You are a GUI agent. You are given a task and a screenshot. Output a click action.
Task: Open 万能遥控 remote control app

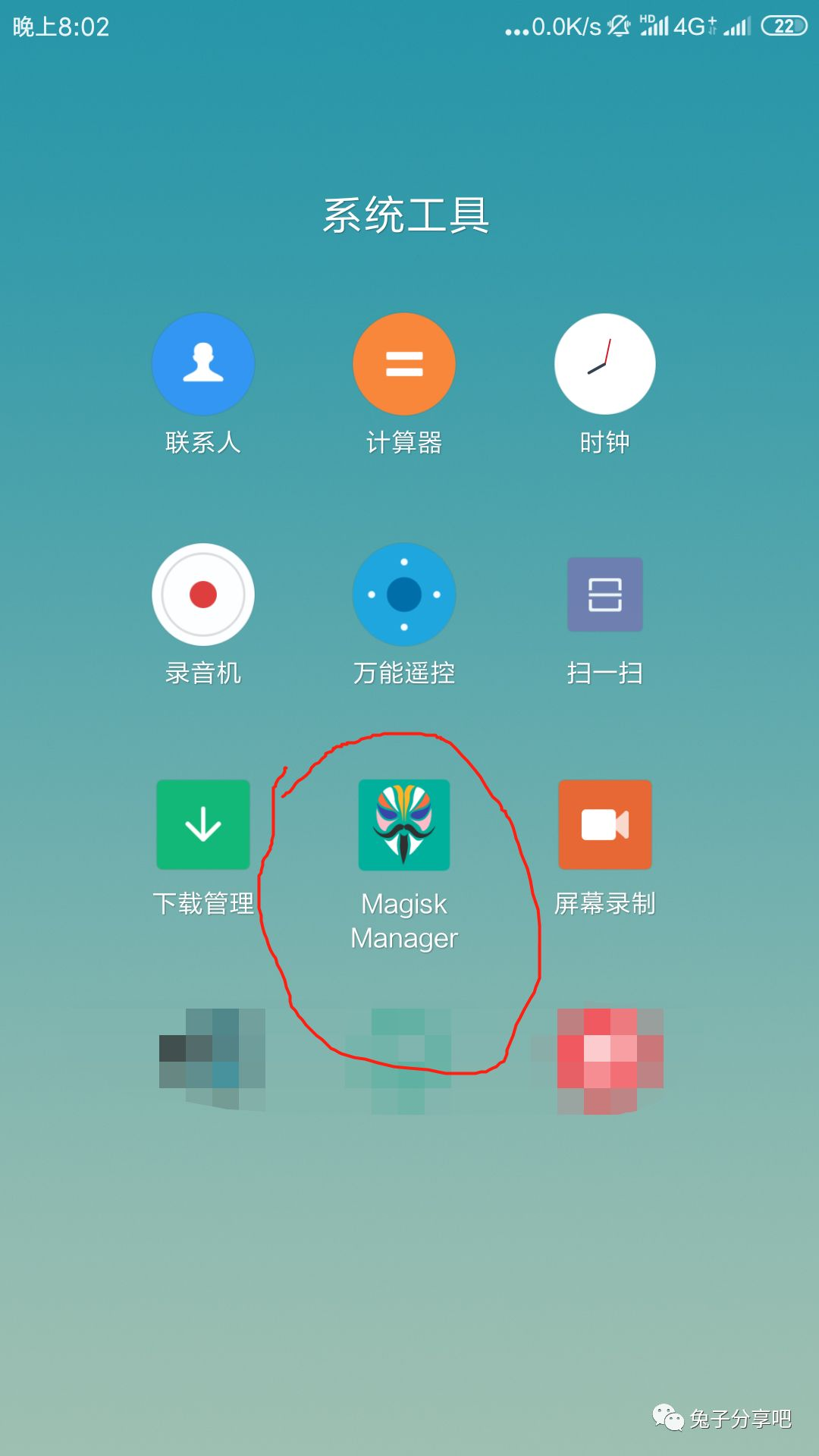pyautogui.click(x=404, y=595)
